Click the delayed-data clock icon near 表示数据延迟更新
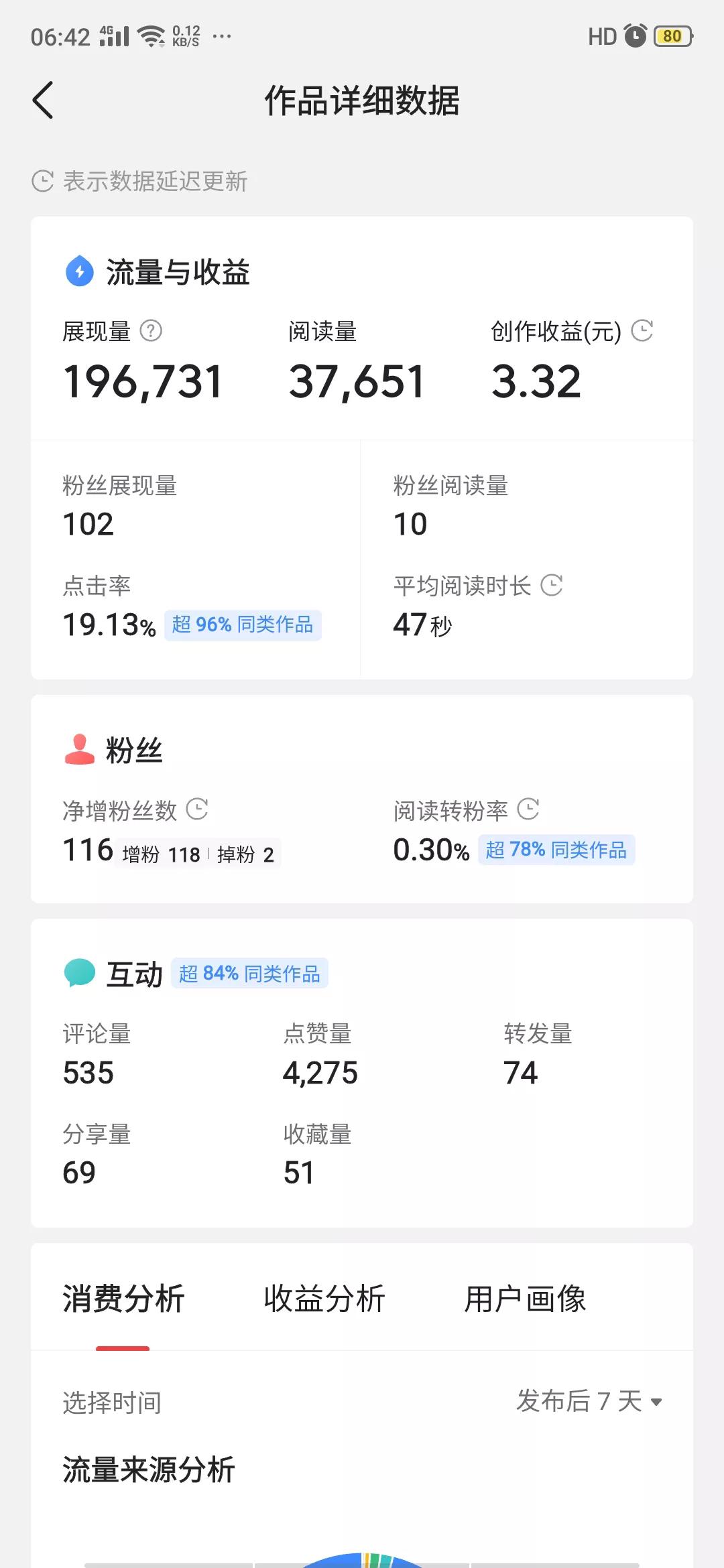 click(x=42, y=180)
